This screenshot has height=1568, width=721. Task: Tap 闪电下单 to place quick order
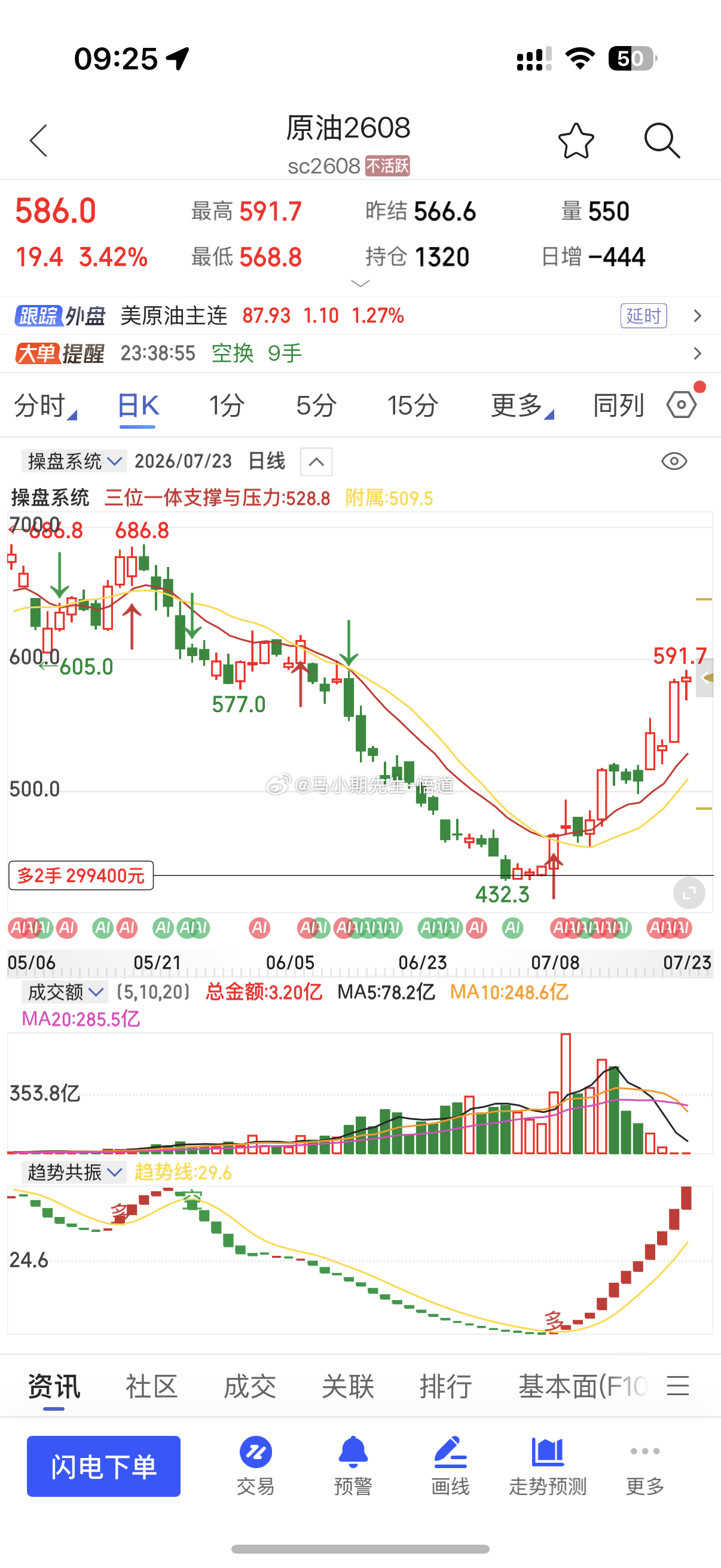(x=103, y=1466)
